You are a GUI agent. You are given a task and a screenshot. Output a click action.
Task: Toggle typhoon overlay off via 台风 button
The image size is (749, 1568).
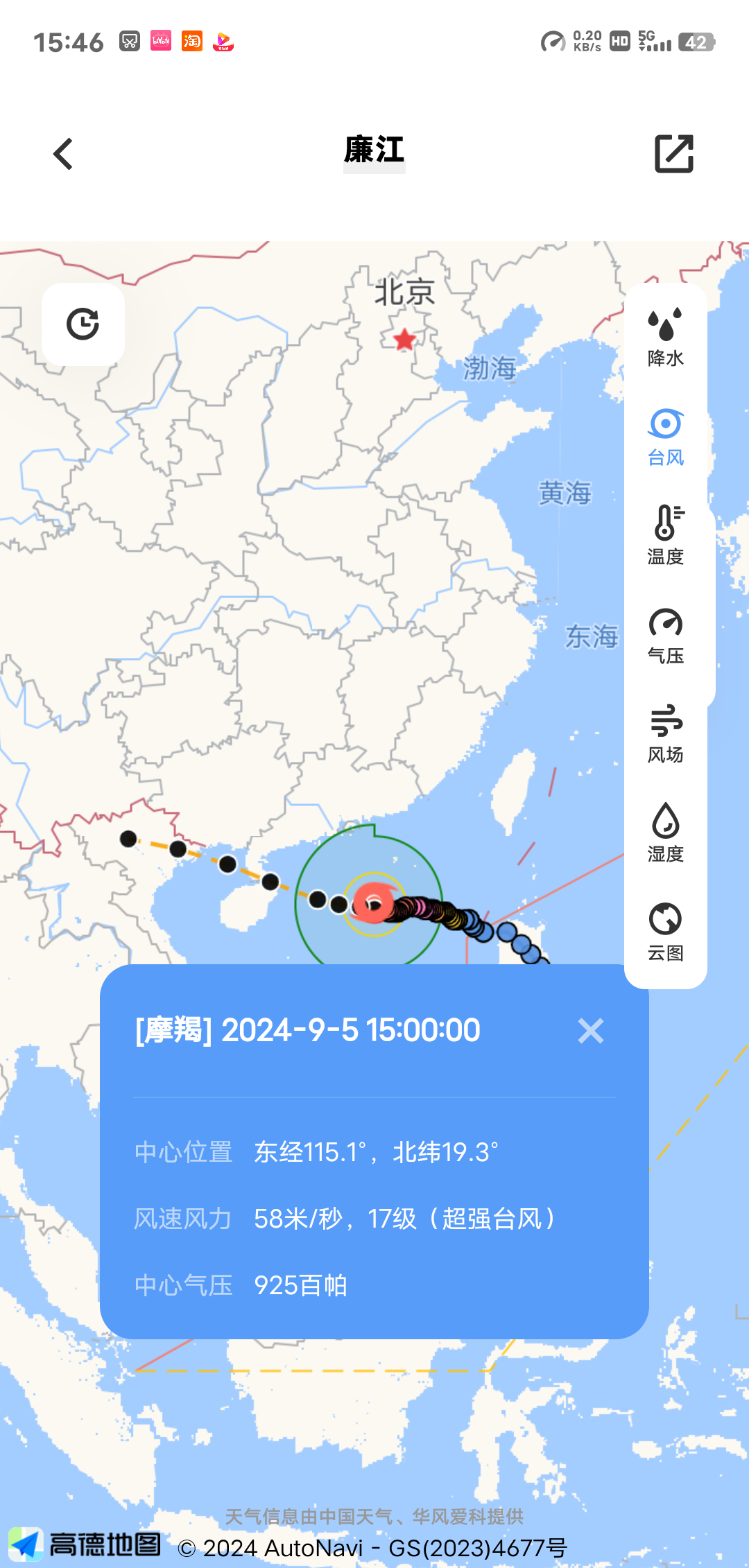tap(665, 435)
